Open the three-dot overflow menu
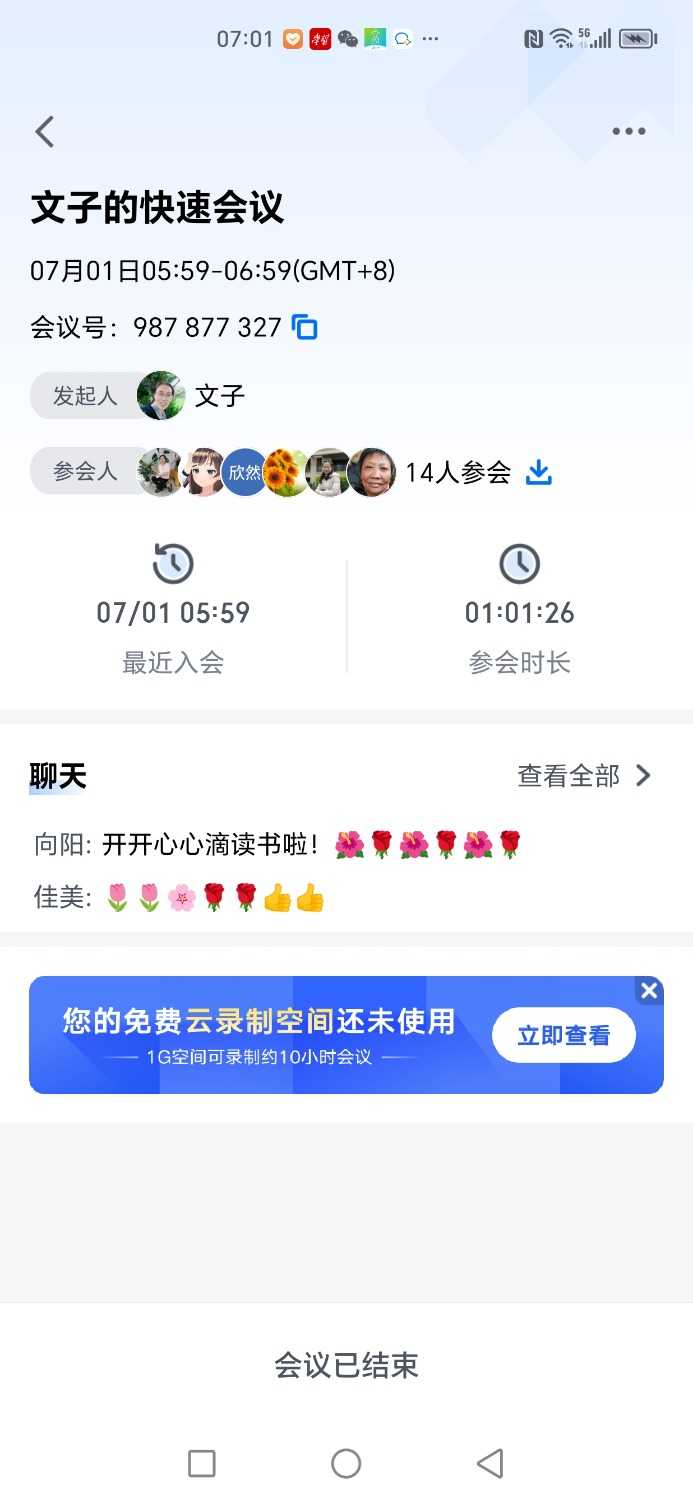This screenshot has height=1500, width=693. [x=628, y=132]
